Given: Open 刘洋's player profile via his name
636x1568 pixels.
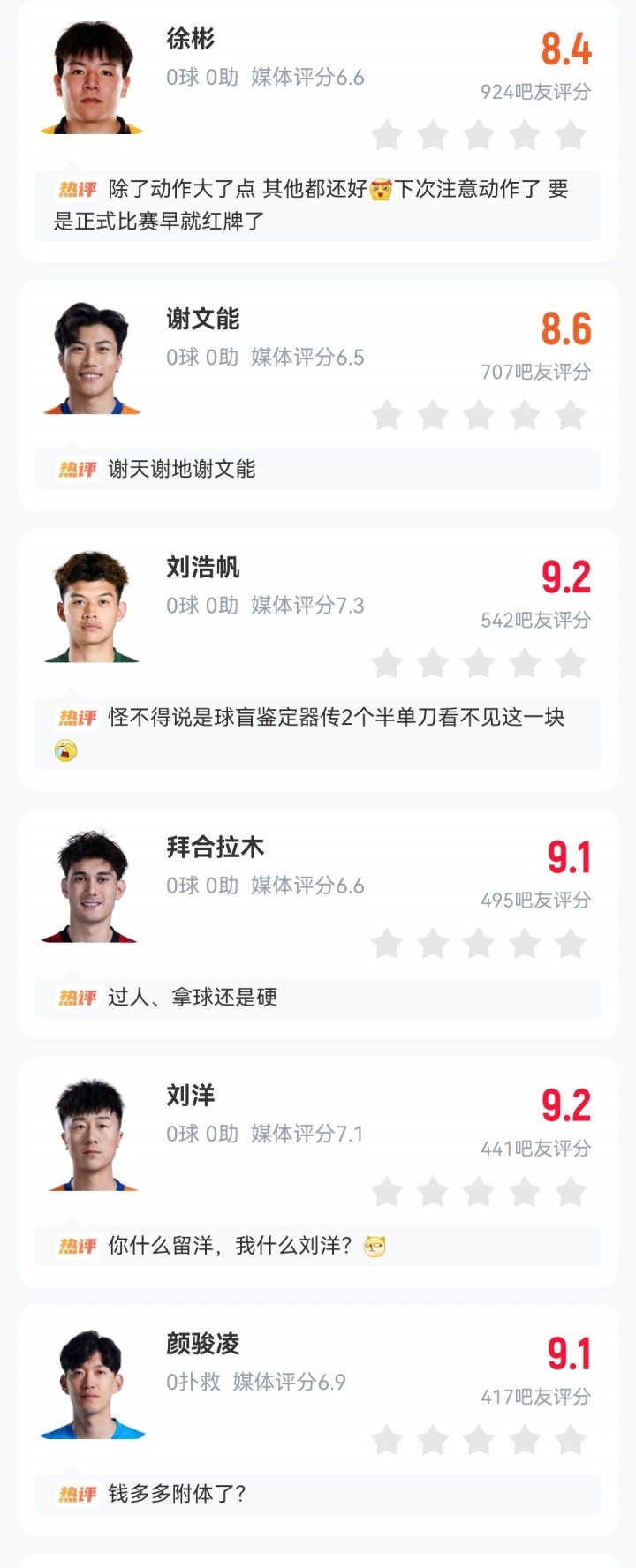Looking at the screenshot, I should click(188, 1096).
